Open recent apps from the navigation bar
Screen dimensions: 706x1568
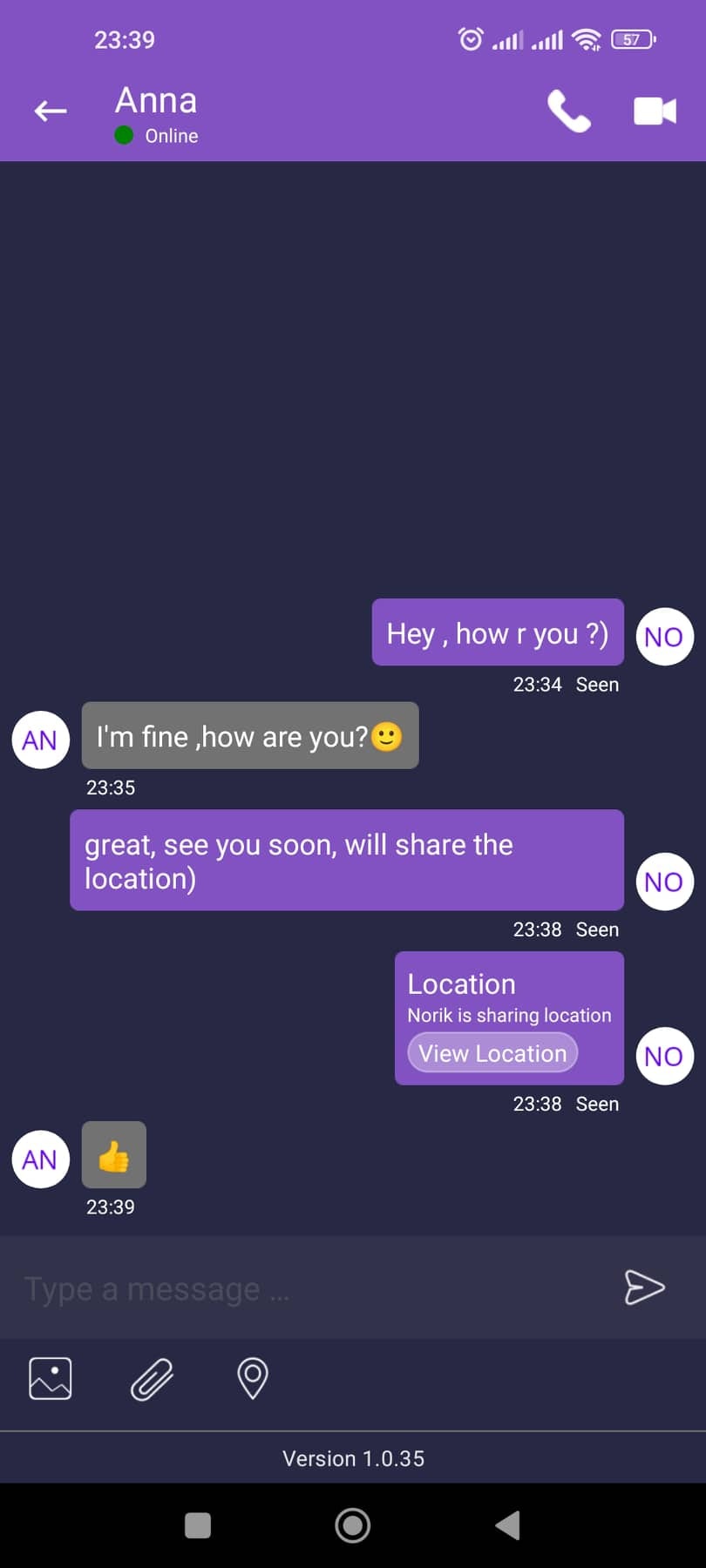tap(198, 1525)
